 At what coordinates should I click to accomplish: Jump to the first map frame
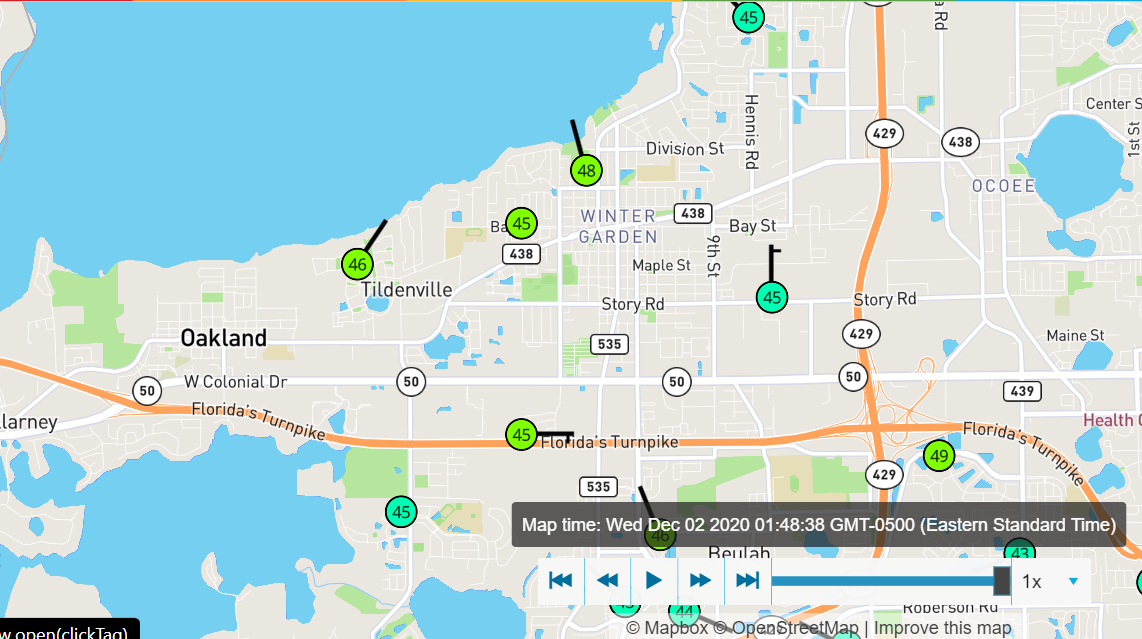561,580
